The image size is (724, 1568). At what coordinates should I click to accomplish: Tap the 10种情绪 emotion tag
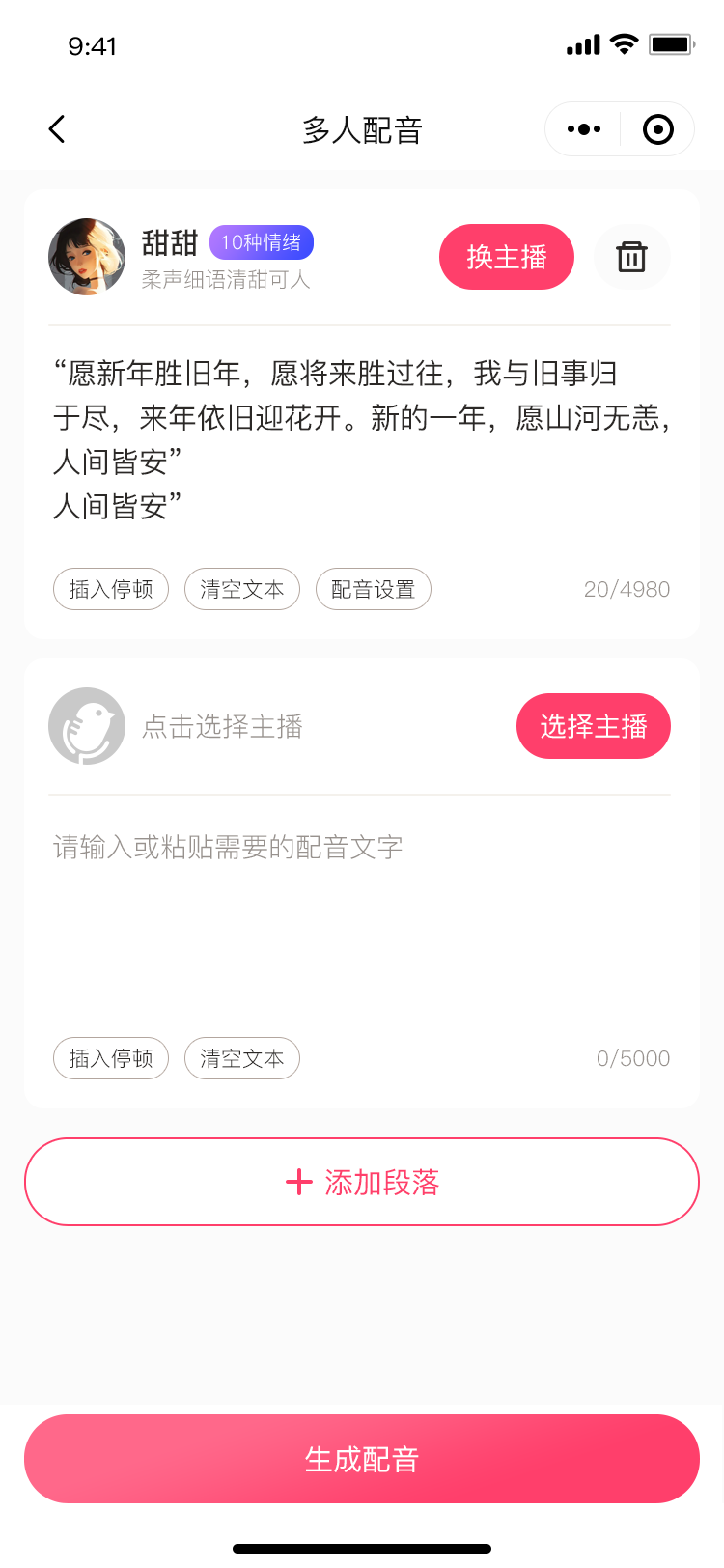(261, 242)
